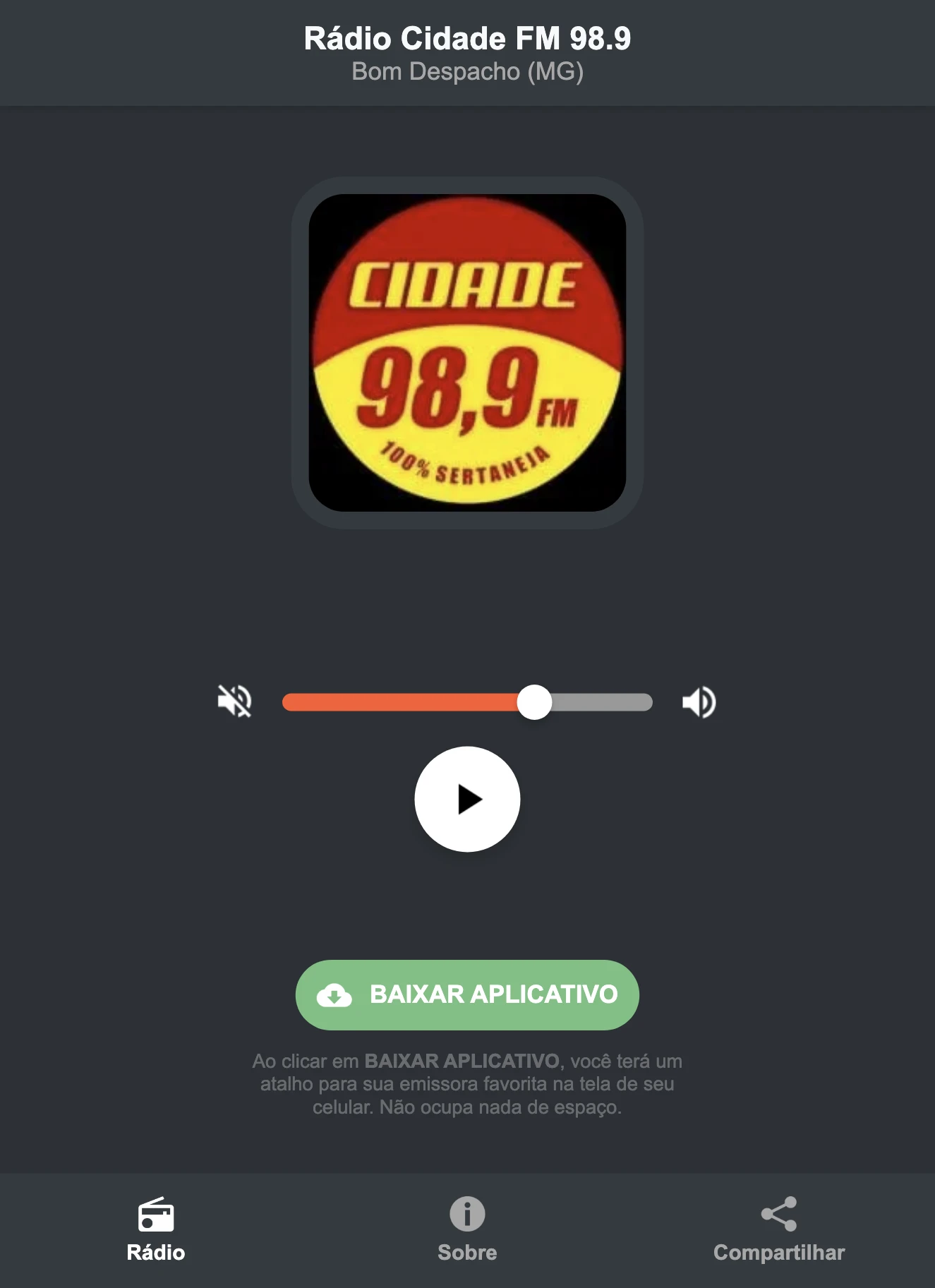The height and width of the screenshot is (1288, 935).
Task: Click the Bom Despacho (MG) subtitle text
Action: [467, 71]
